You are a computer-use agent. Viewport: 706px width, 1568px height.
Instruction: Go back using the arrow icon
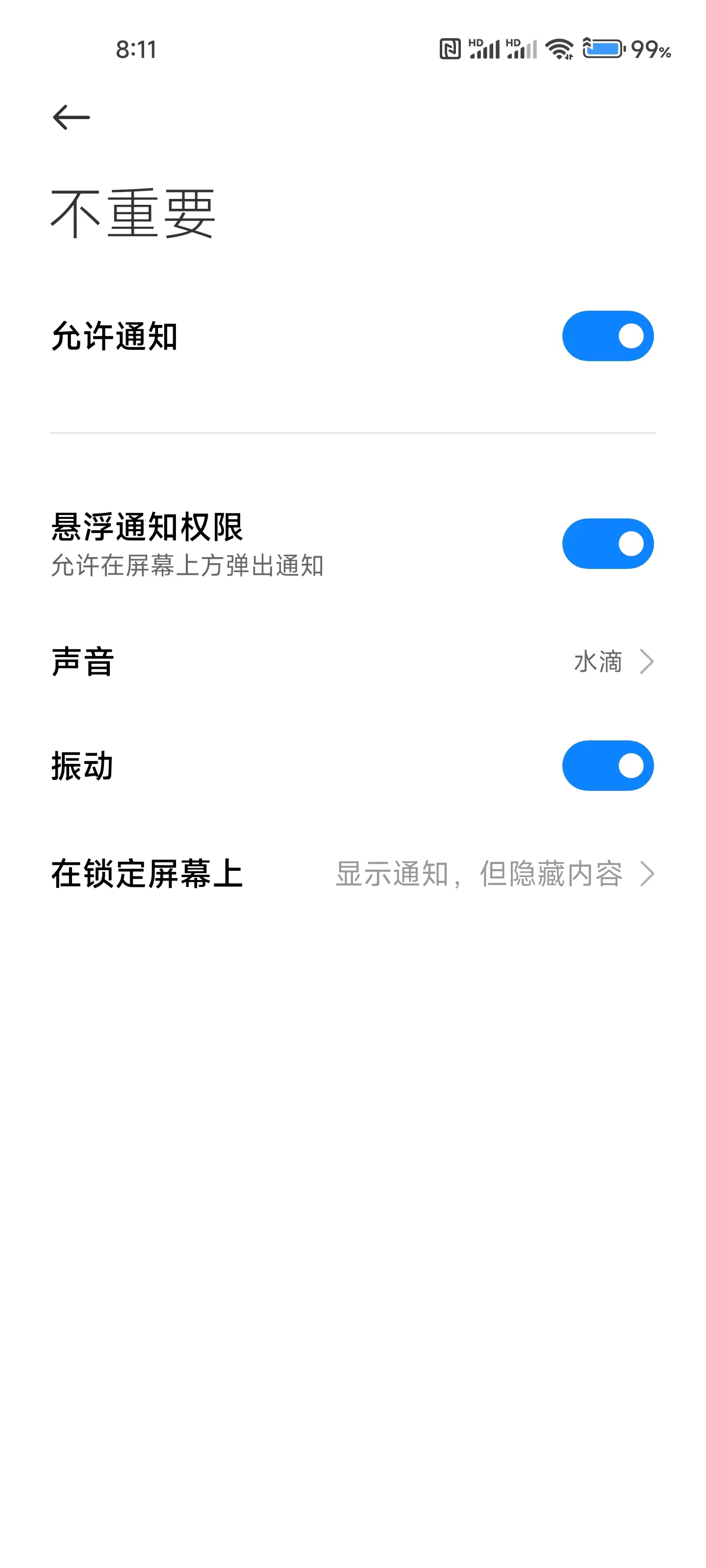(x=71, y=117)
